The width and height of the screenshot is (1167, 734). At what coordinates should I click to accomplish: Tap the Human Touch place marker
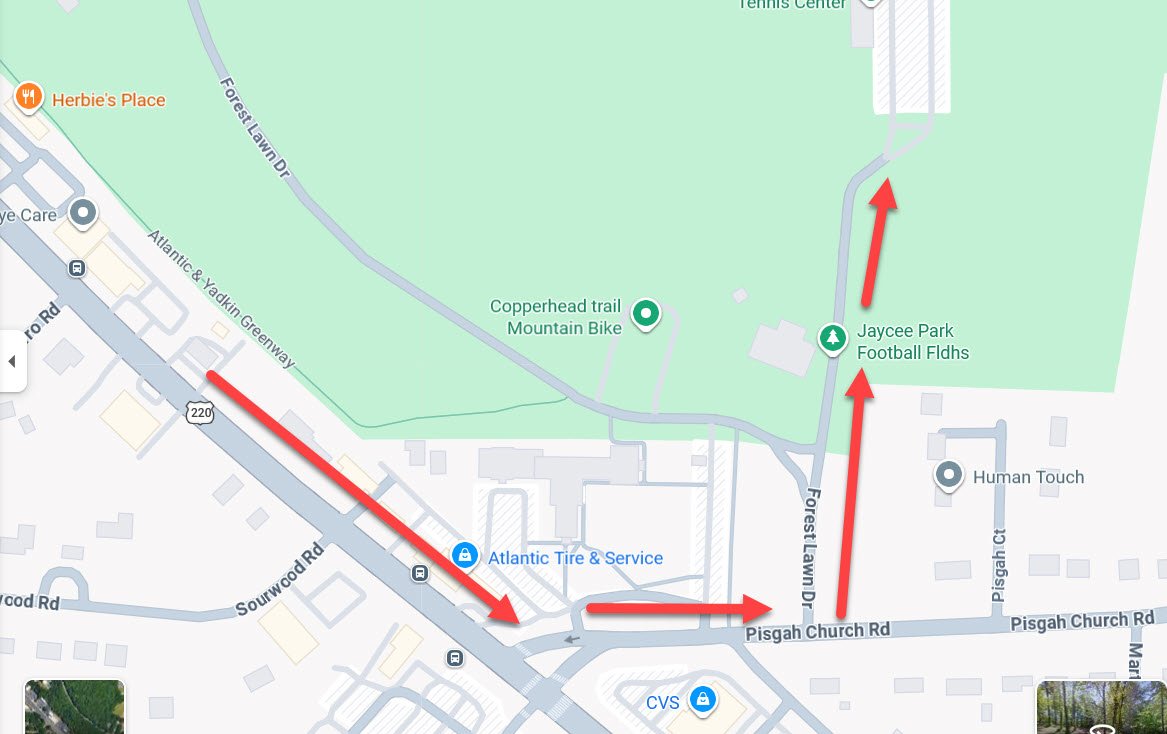coord(948,475)
